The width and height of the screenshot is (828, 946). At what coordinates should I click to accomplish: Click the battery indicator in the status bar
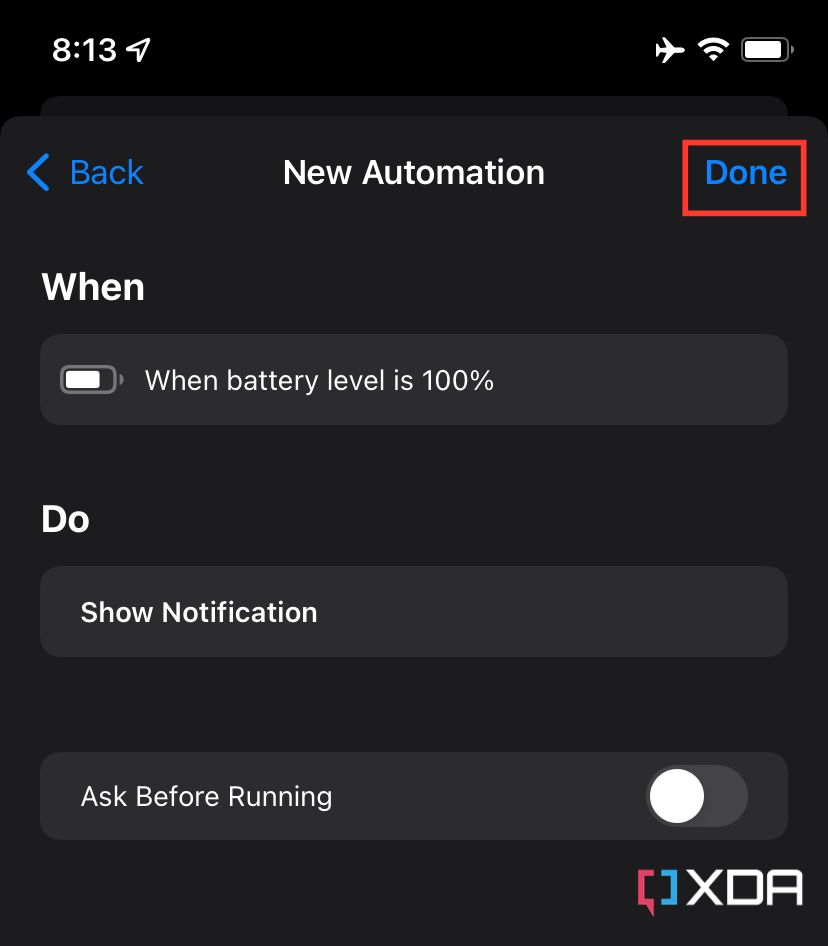click(765, 48)
